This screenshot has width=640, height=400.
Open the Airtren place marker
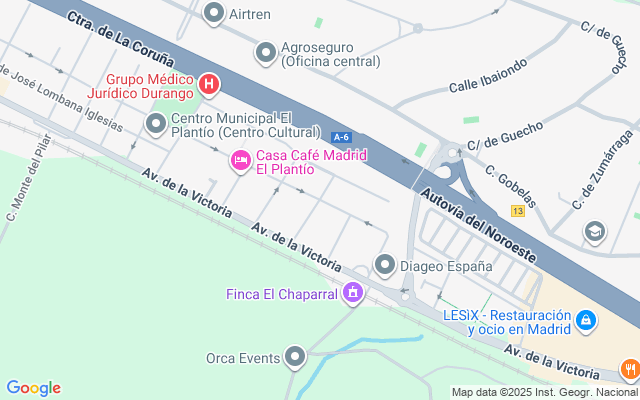(214, 14)
